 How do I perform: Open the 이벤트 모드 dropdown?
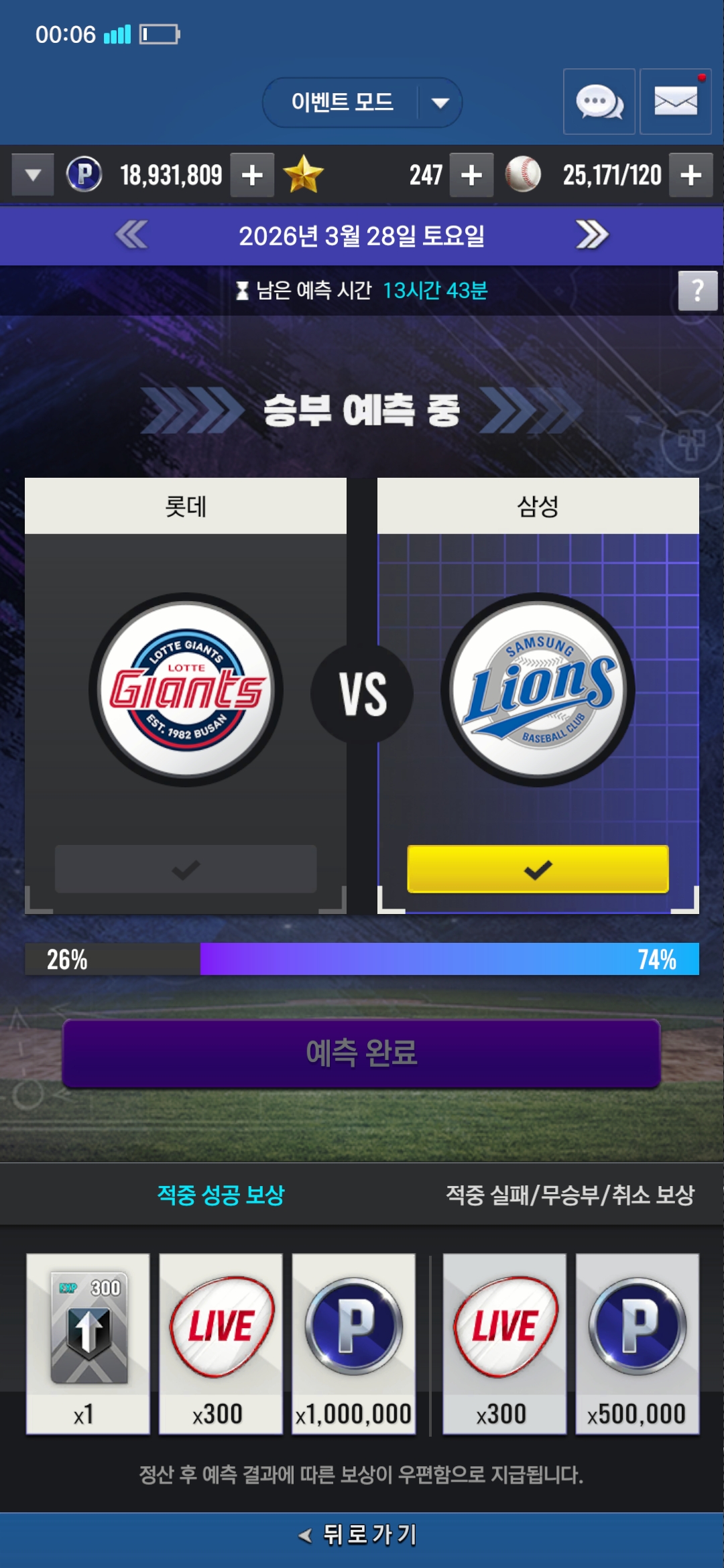coord(362,103)
